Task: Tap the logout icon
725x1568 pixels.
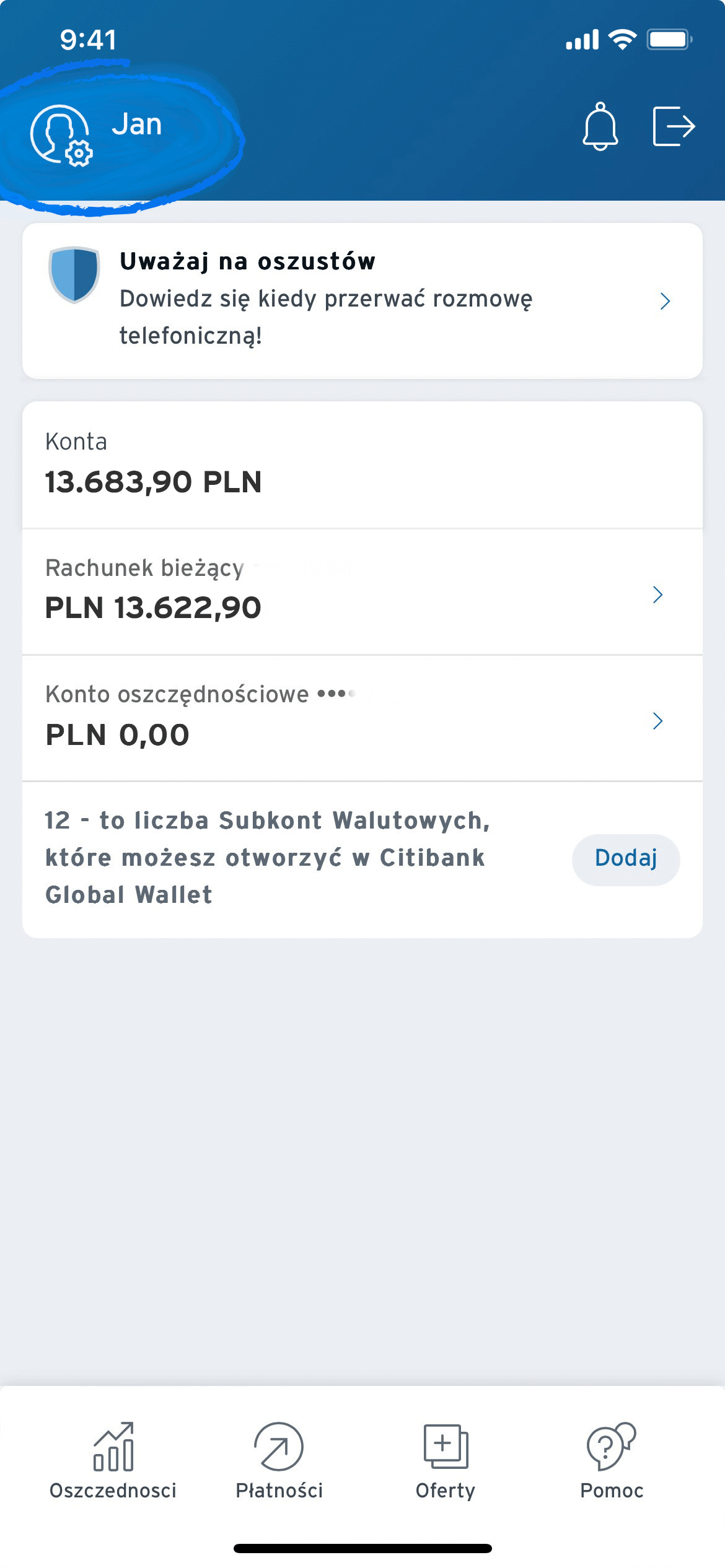Action: click(x=674, y=127)
